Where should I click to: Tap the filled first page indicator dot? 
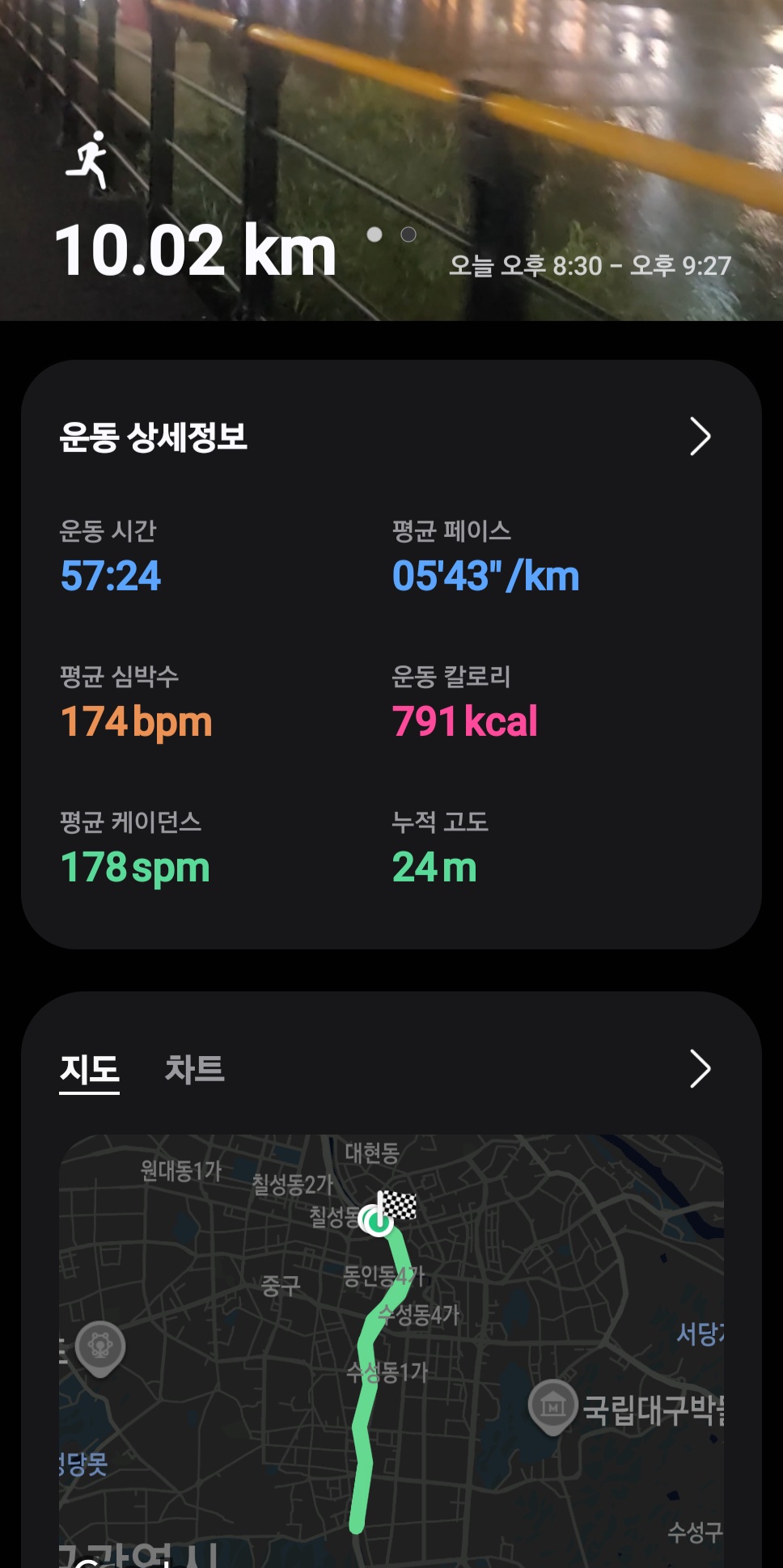[x=375, y=236]
